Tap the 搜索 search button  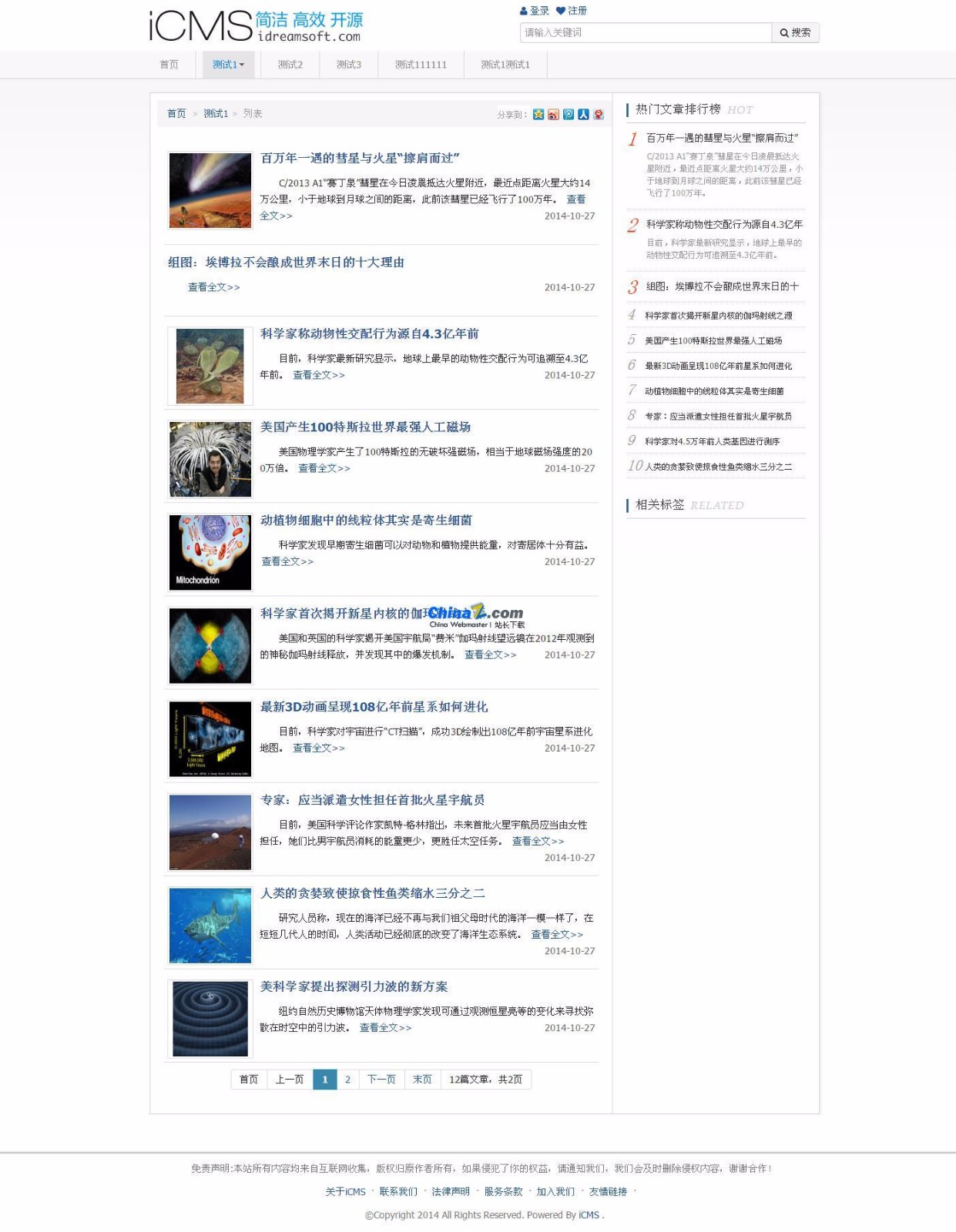pyautogui.click(x=795, y=32)
